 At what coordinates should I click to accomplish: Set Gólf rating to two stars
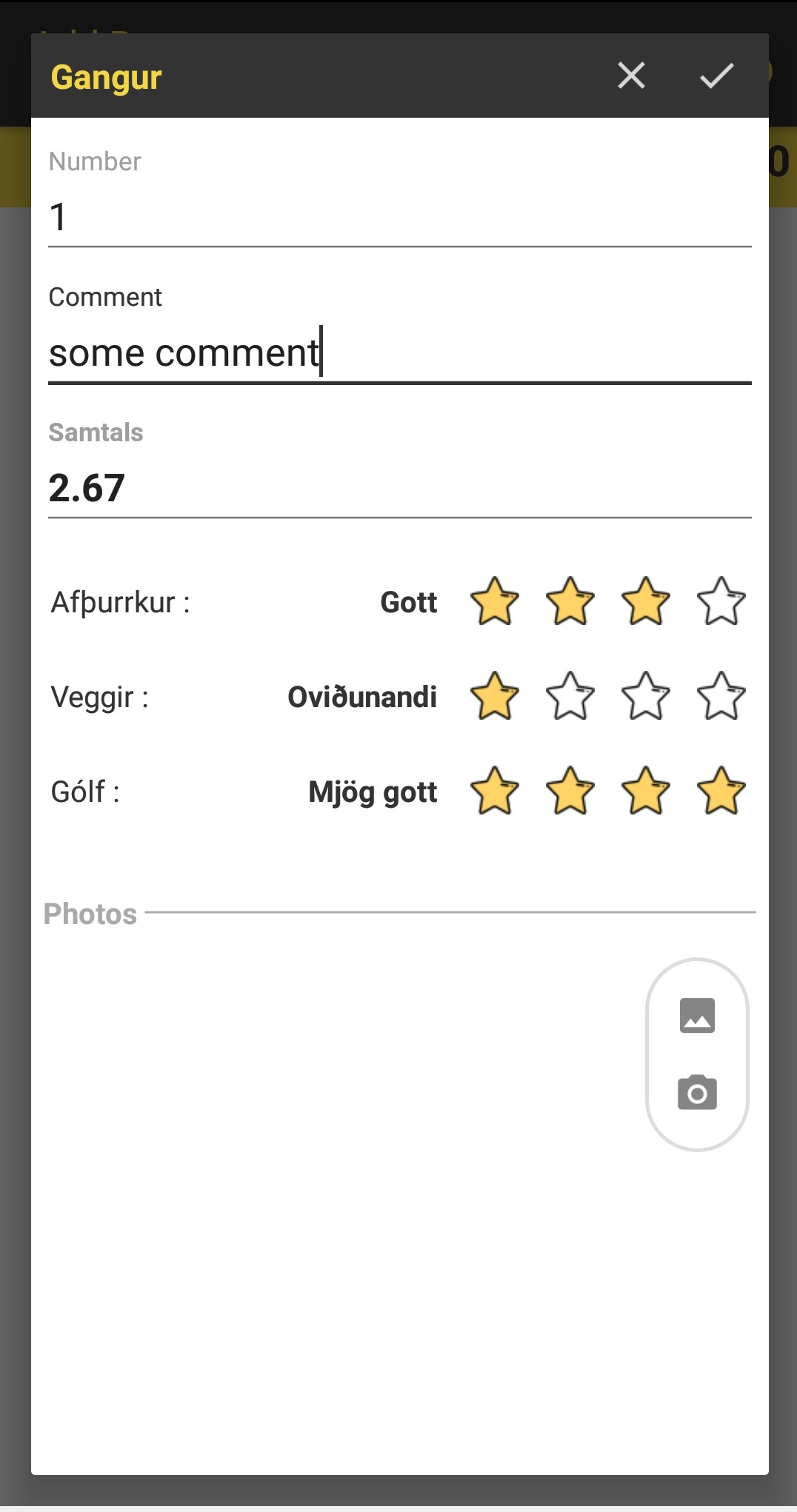pyautogui.click(x=570, y=791)
